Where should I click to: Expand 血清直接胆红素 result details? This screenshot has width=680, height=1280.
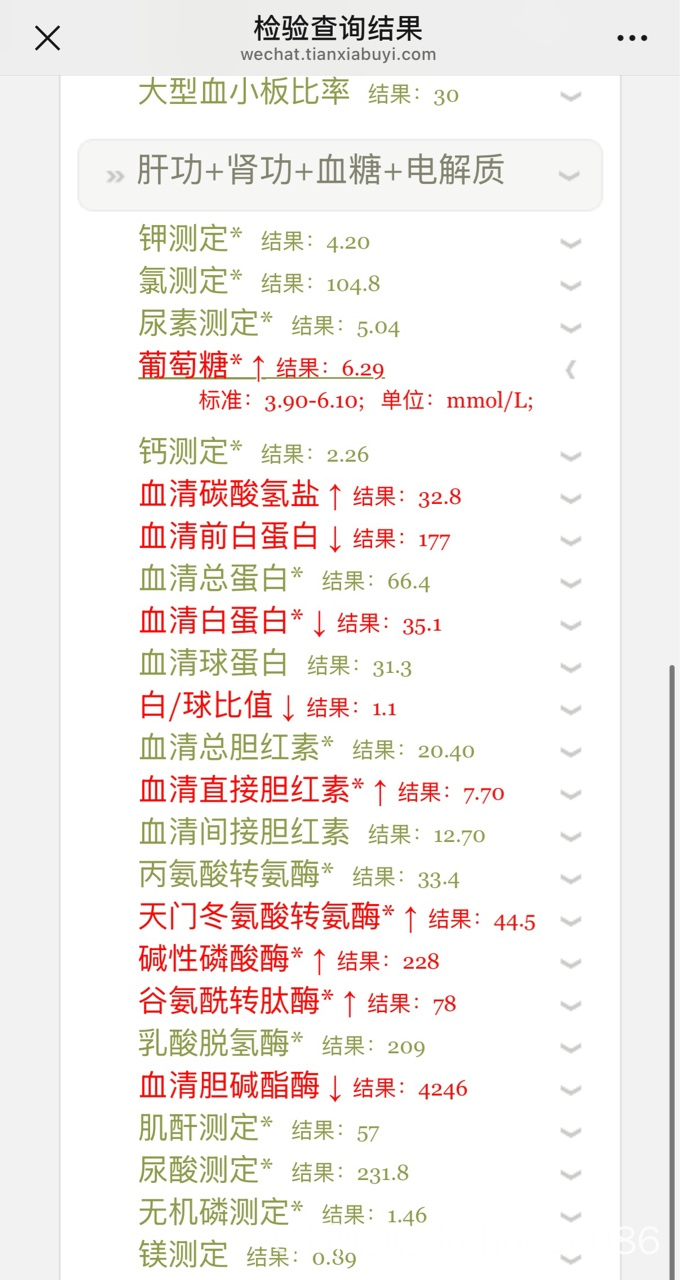tap(570, 794)
